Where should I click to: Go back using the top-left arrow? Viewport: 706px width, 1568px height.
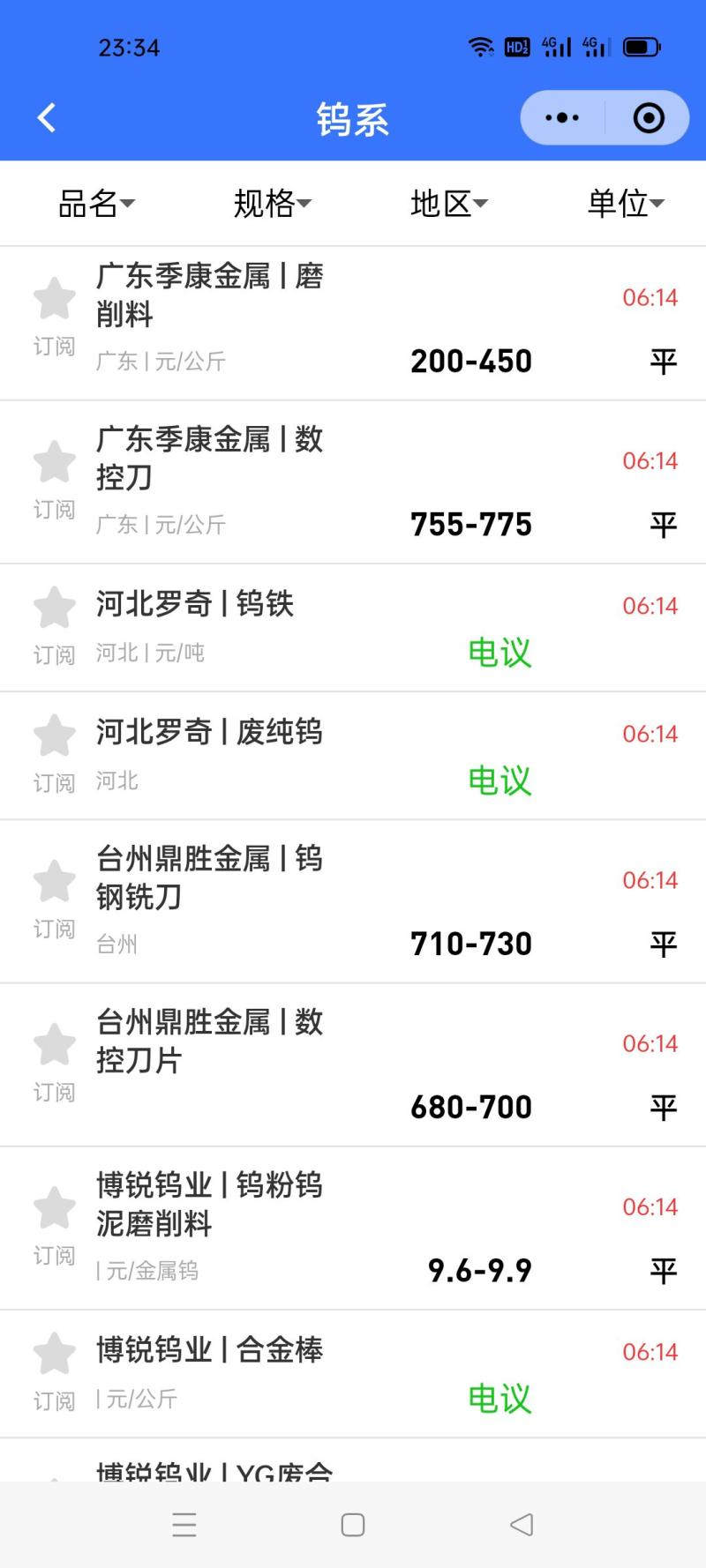[47, 117]
